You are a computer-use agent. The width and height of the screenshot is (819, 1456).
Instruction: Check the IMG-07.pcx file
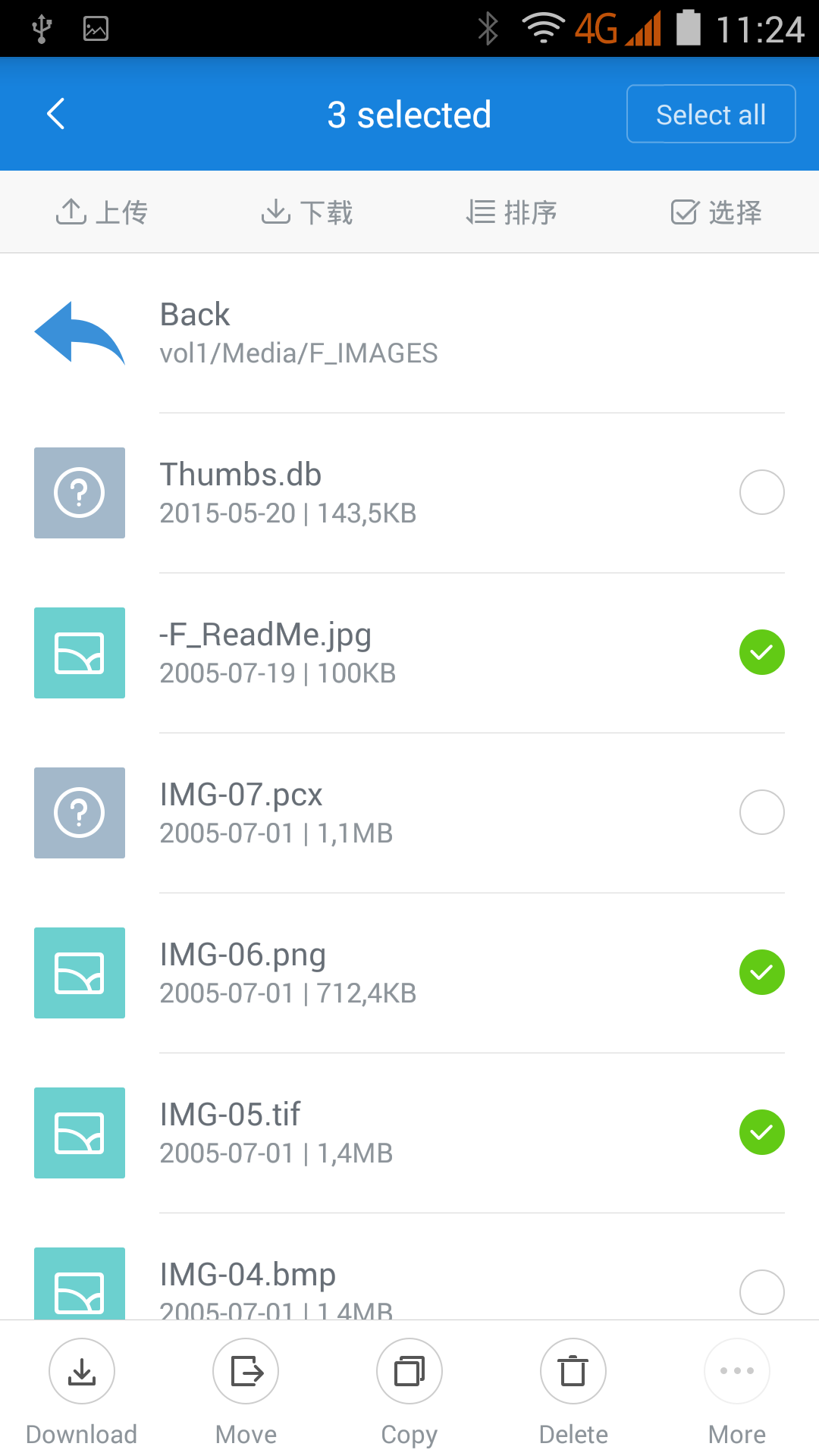pos(761,813)
